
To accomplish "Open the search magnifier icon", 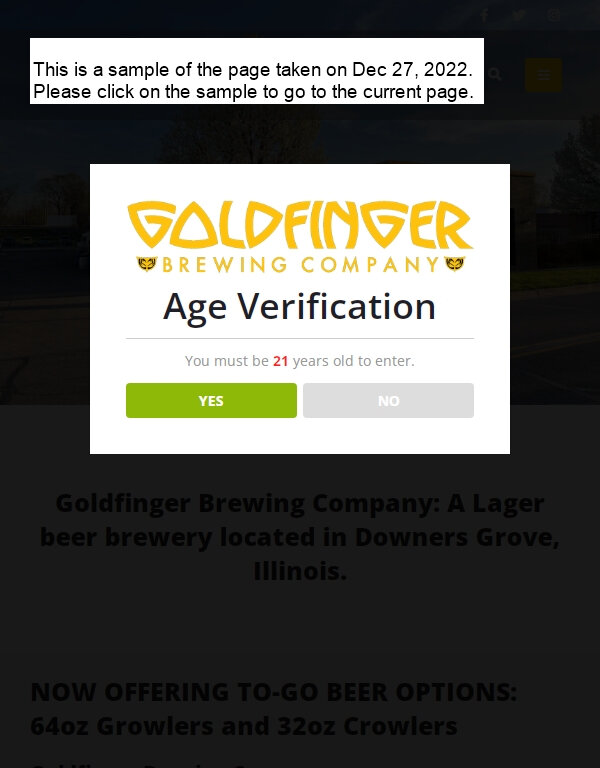I will pos(494,74).
